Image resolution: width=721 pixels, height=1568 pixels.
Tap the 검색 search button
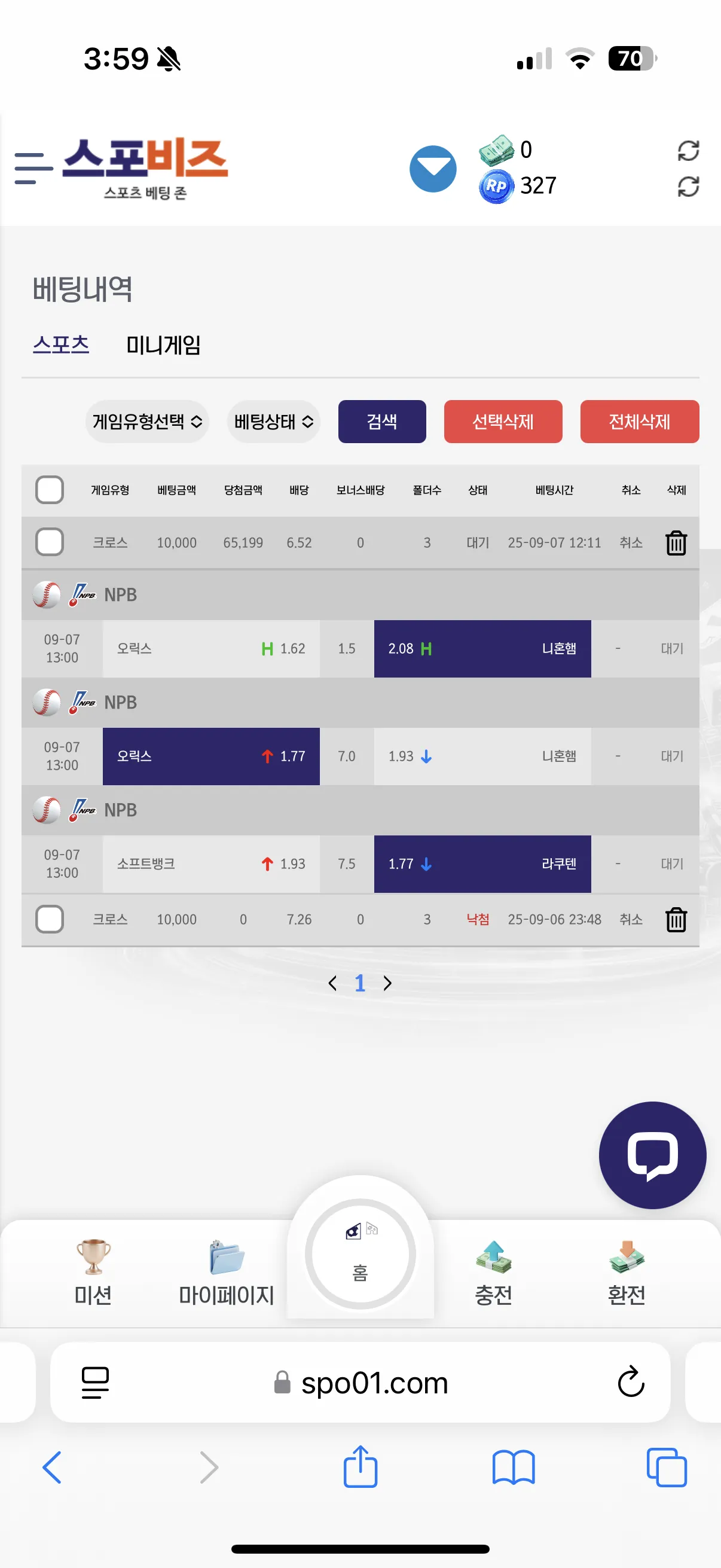tap(382, 421)
